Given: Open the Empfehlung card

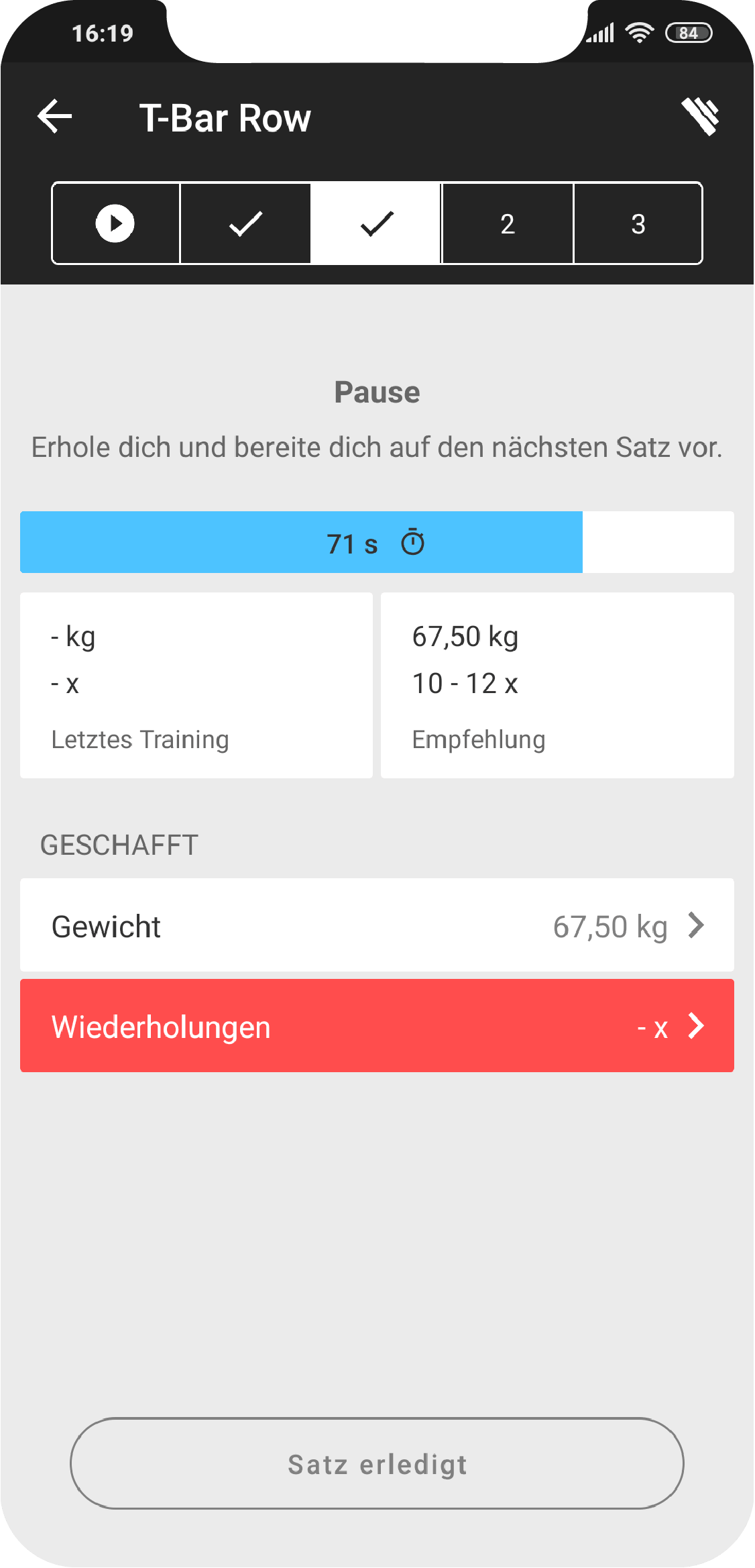Looking at the screenshot, I should (557, 685).
